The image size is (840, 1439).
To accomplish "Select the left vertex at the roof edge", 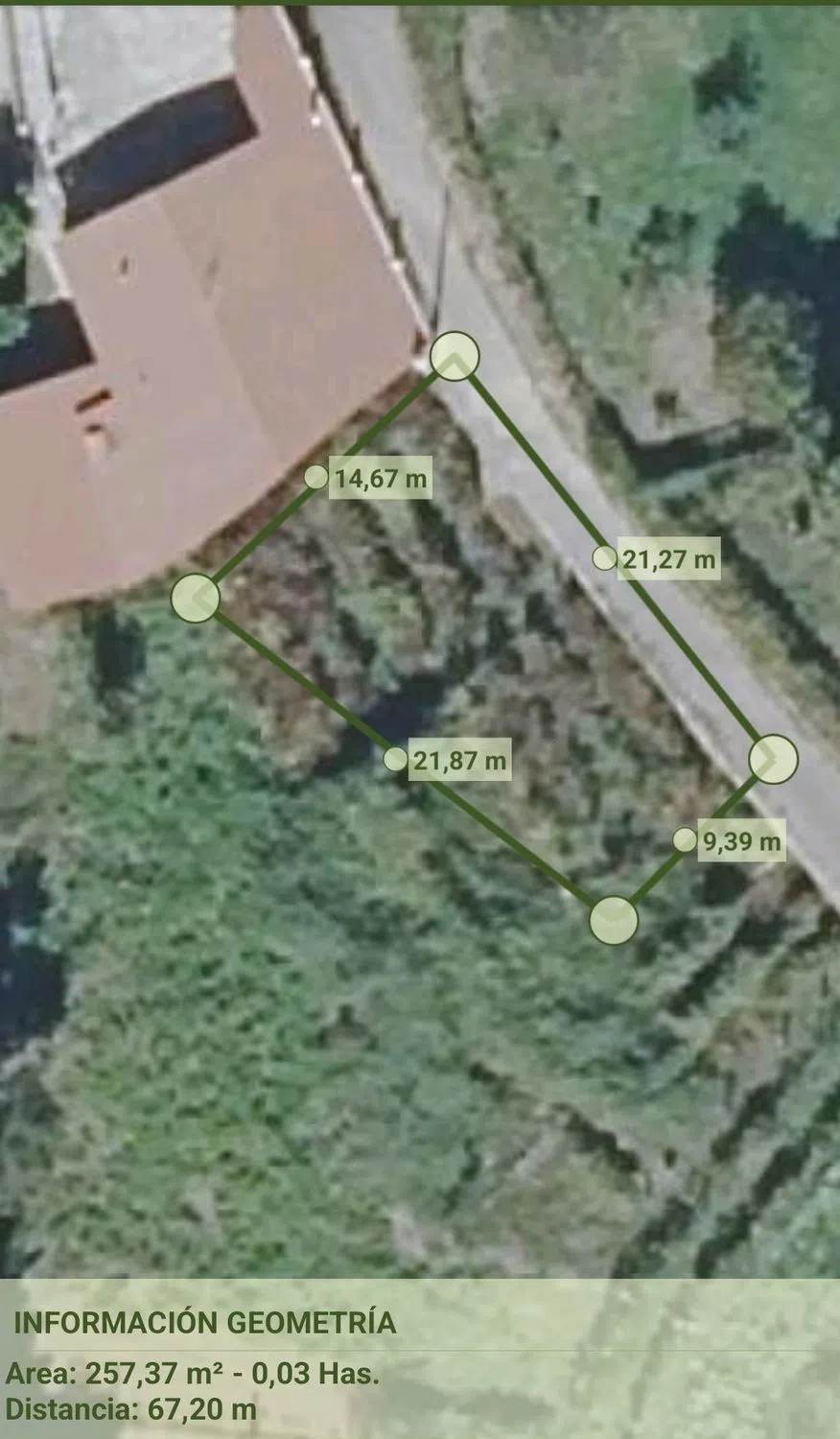I will (x=196, y=598).
